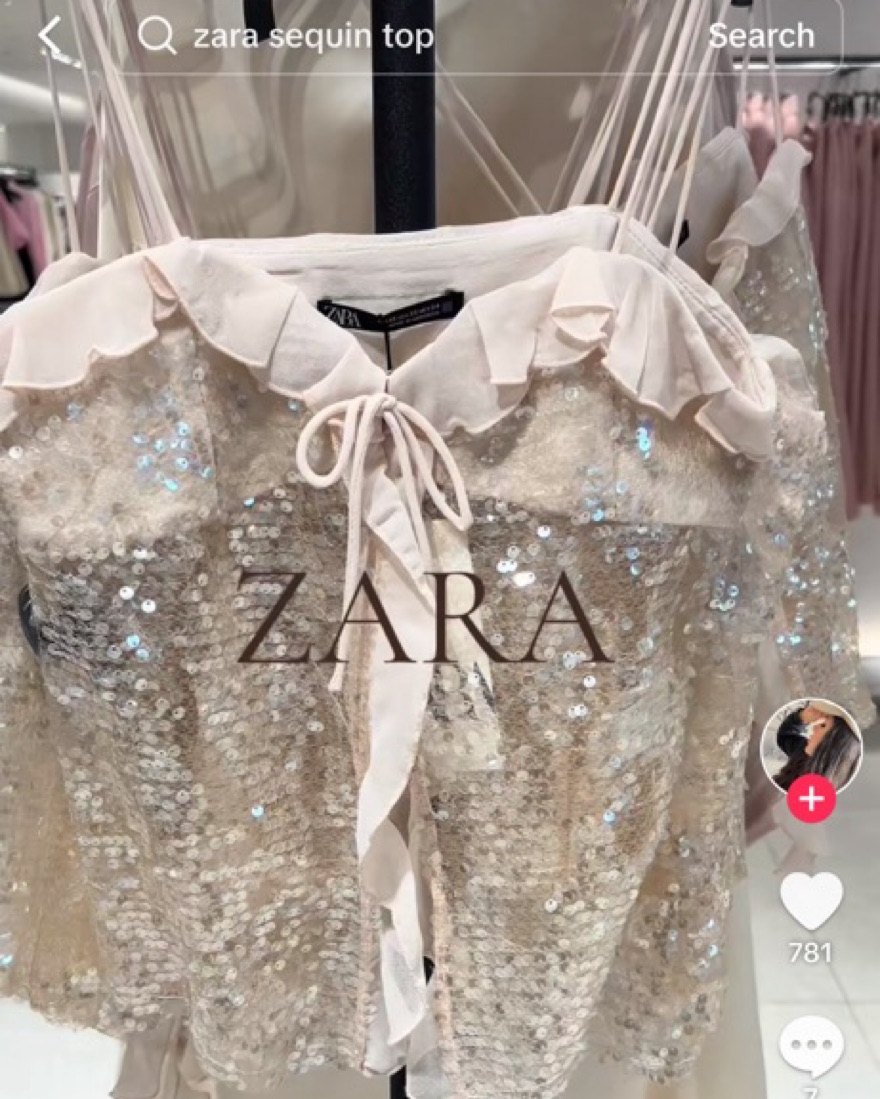Viewport: 880px width, 1099px height.
Task: Open the comments bubble
Action: (811, 1046)
